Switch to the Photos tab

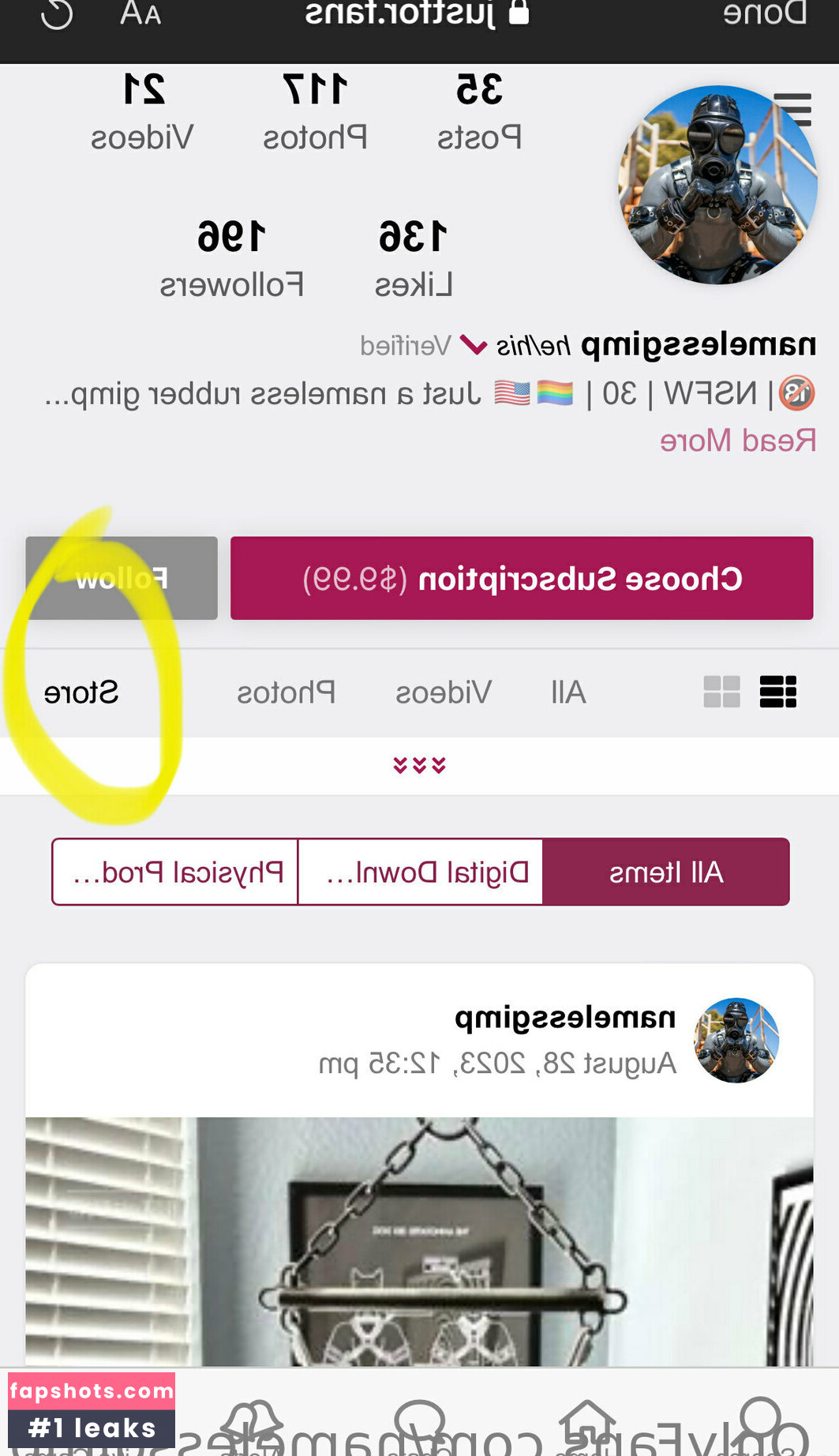(286, 692)
